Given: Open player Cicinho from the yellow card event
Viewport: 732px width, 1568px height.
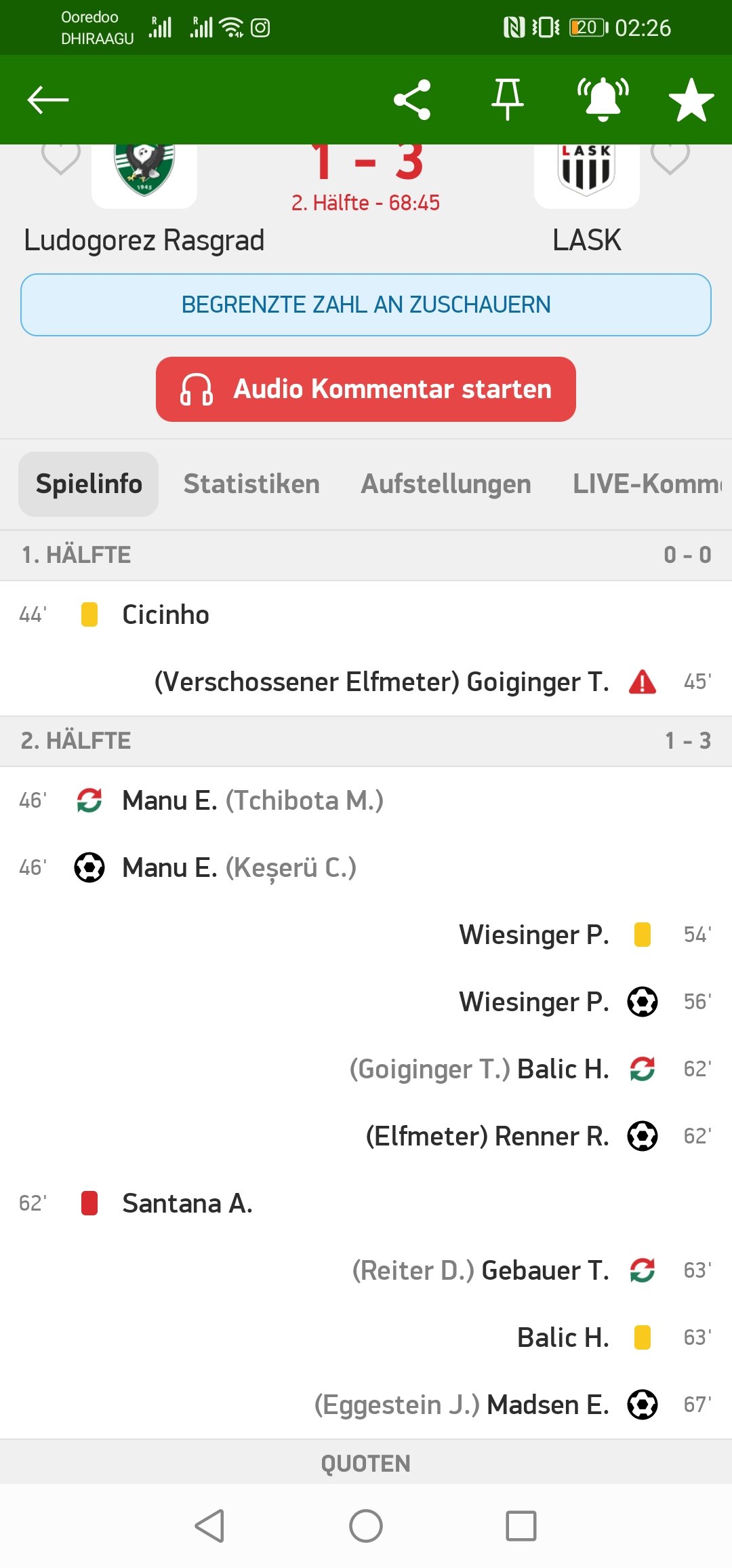Looking at the screenshot, I should pos(165,614).
